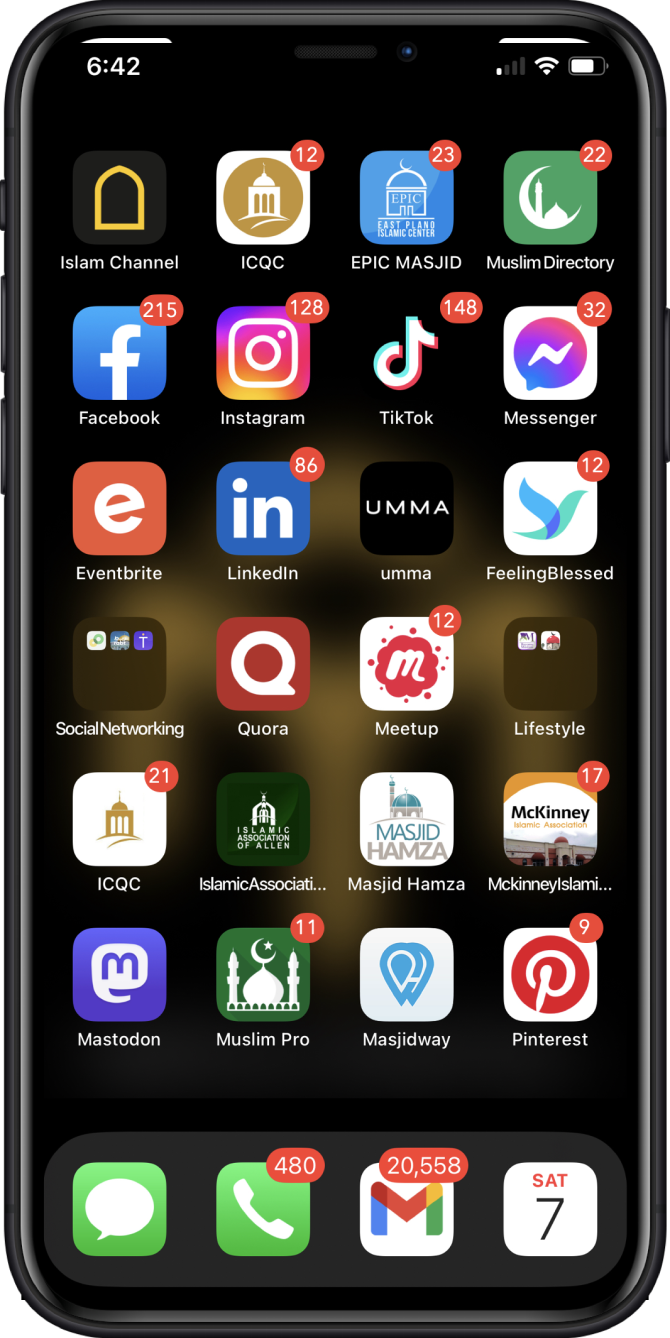Open Messenger app
The image size is (670, 1338).
coord(550,353)
